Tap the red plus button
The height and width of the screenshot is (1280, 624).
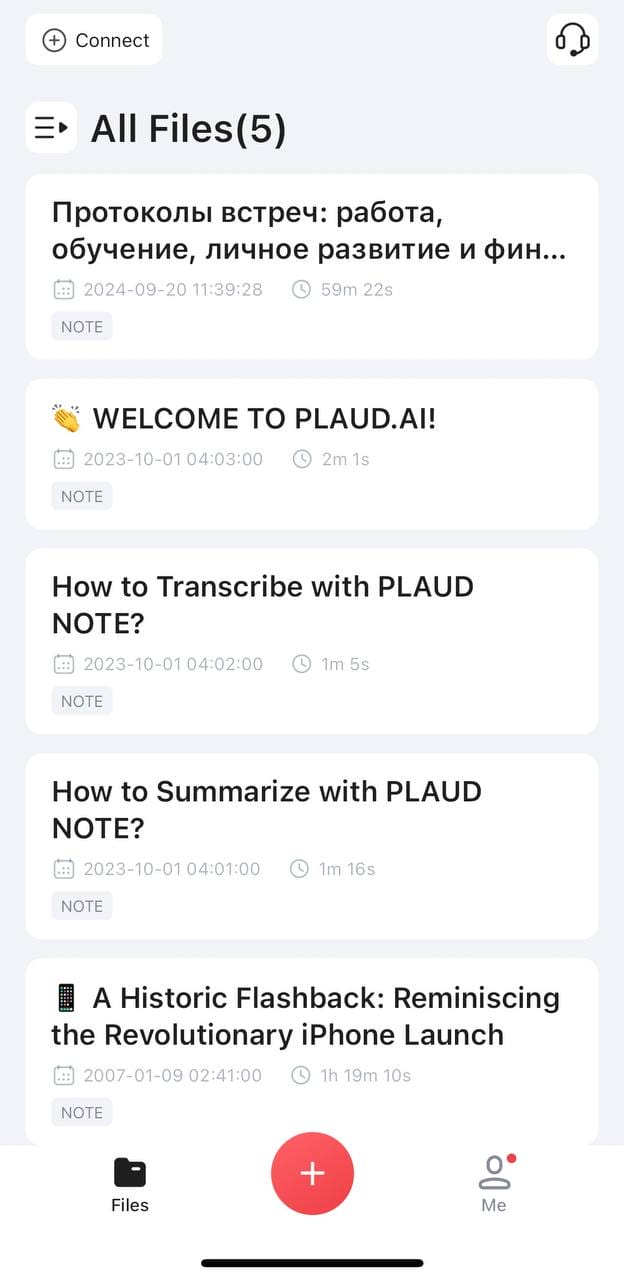coord(312,1173)
